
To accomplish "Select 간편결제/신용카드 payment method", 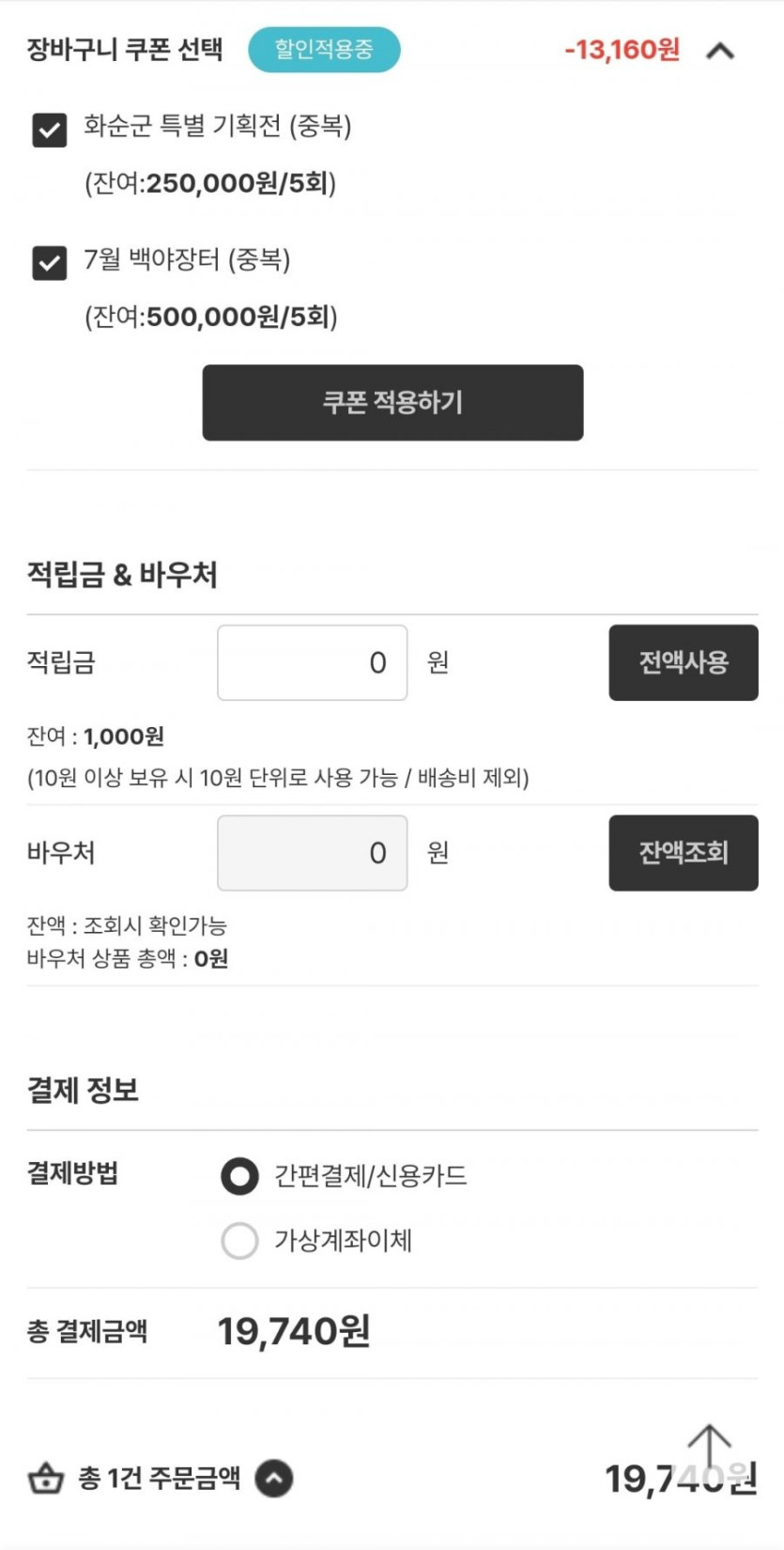I will click(x=239, y=1176).
